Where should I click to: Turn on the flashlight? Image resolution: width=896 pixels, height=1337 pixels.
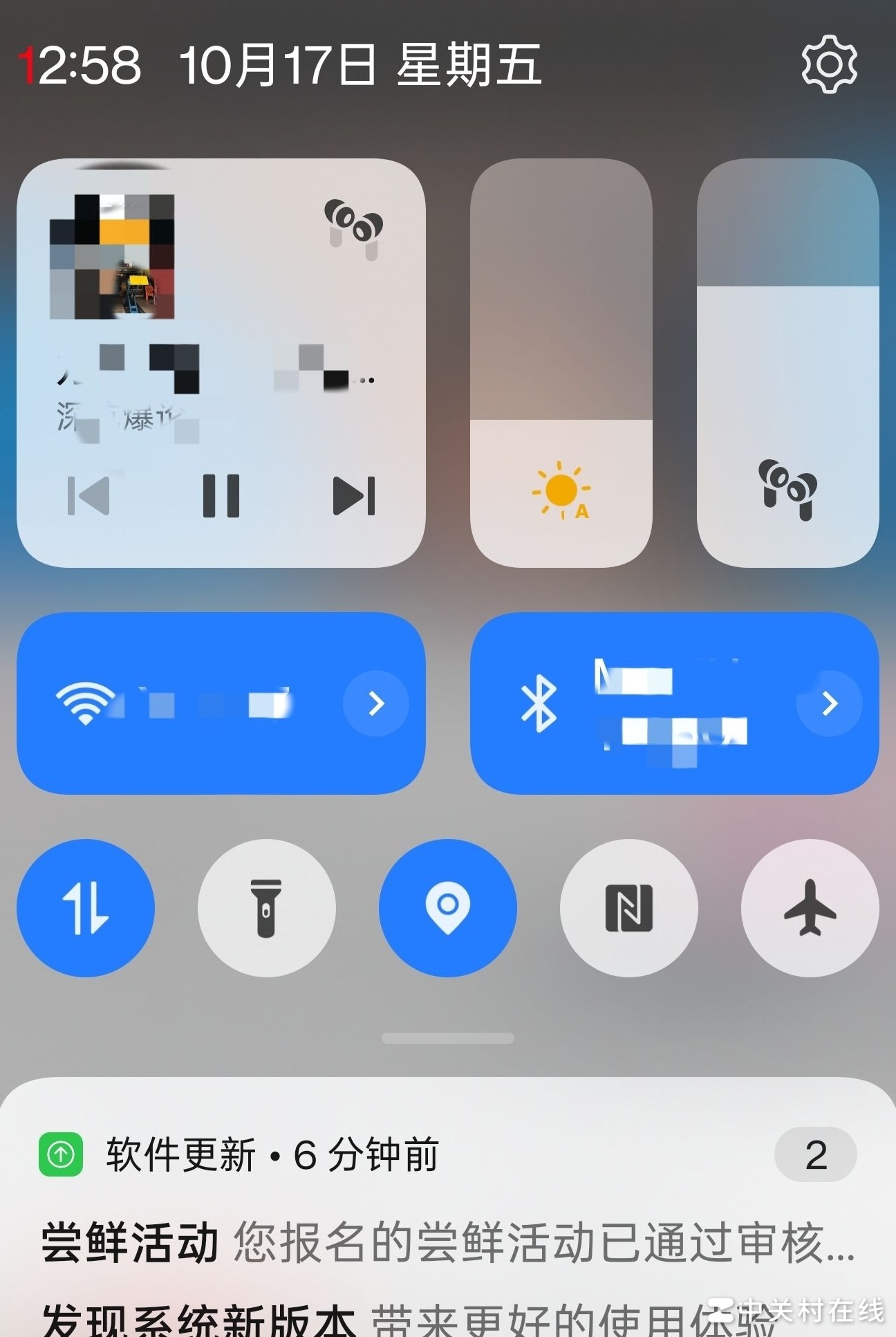tap(266, 907)
